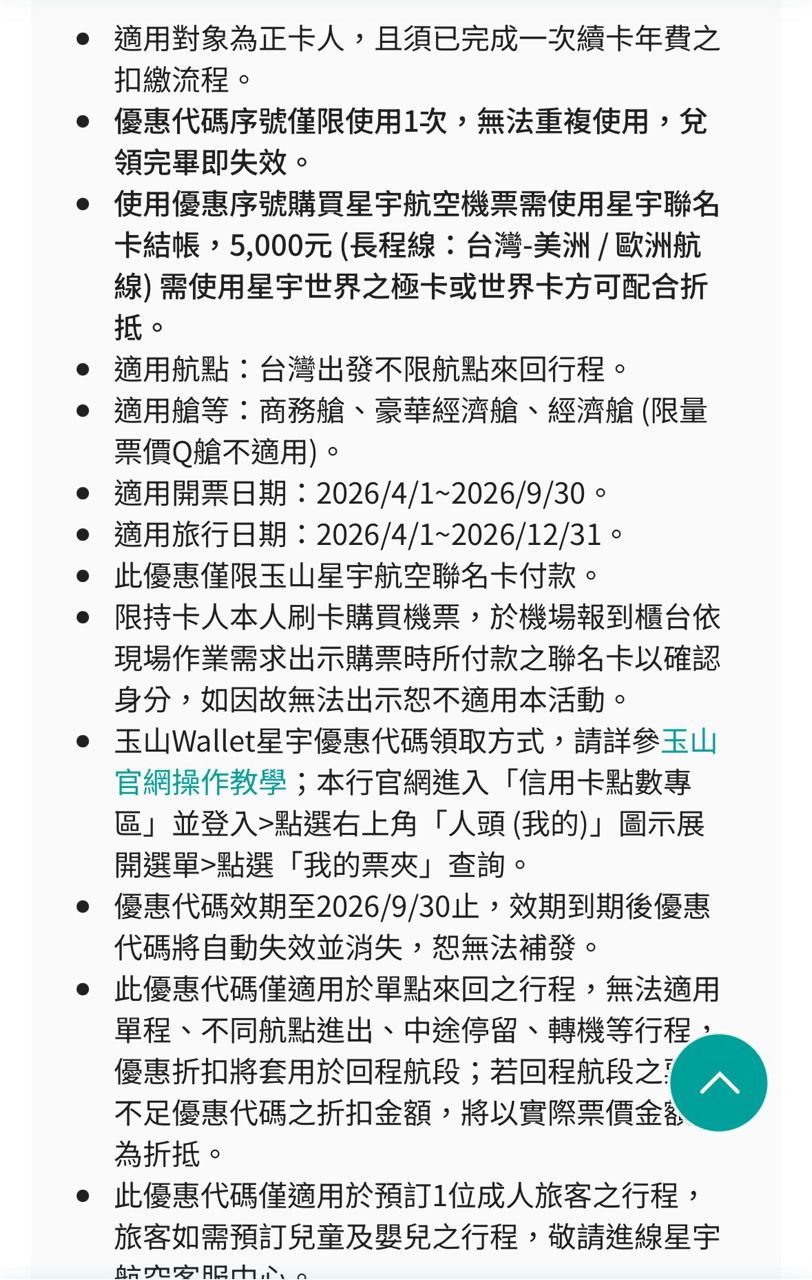
Task: Open the 玉山官網操作教學 link
Action: 200,782
